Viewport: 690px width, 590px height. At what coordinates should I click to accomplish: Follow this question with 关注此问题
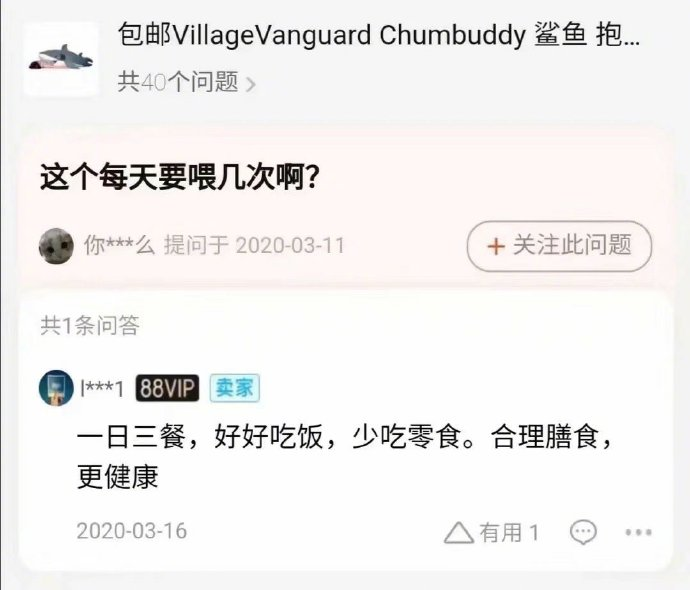[559, 246]
